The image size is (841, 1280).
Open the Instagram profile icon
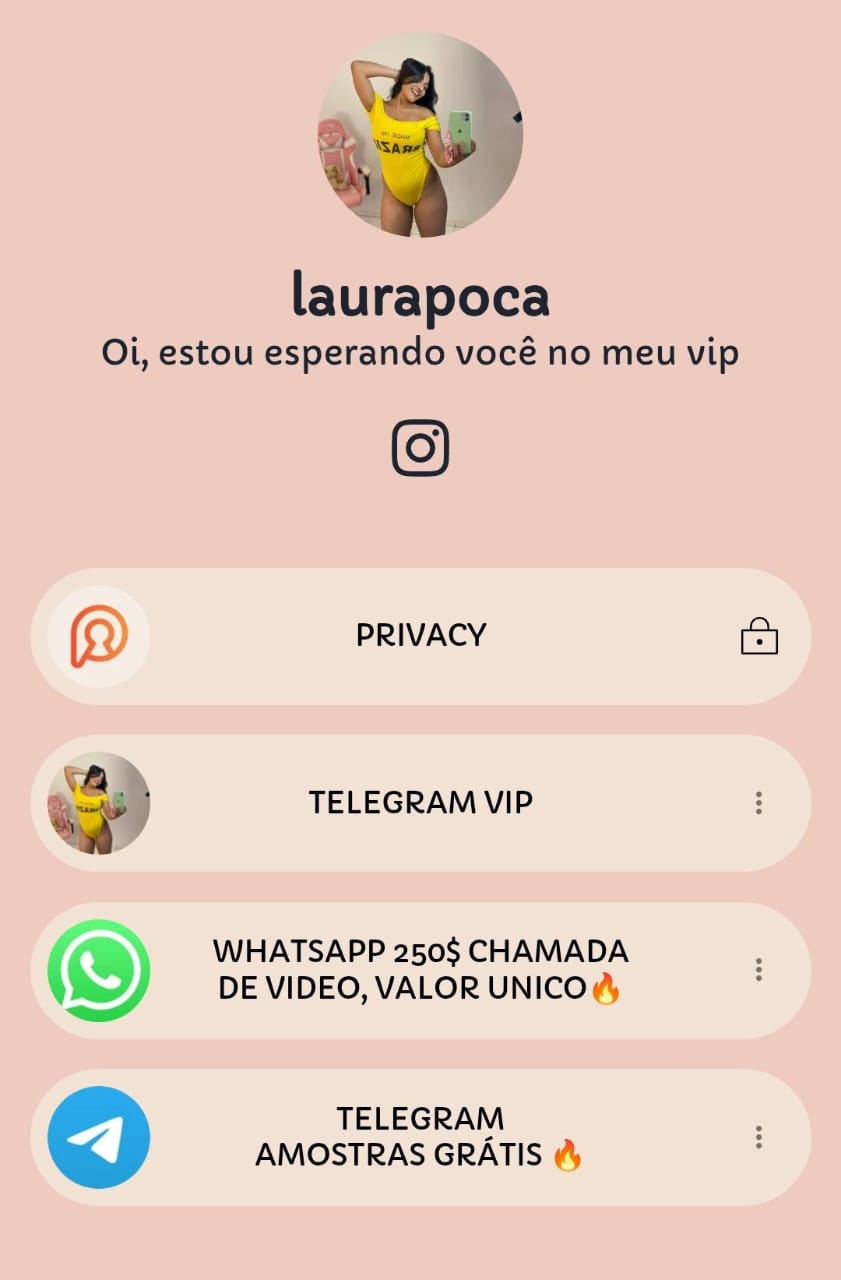coord(420,447)
